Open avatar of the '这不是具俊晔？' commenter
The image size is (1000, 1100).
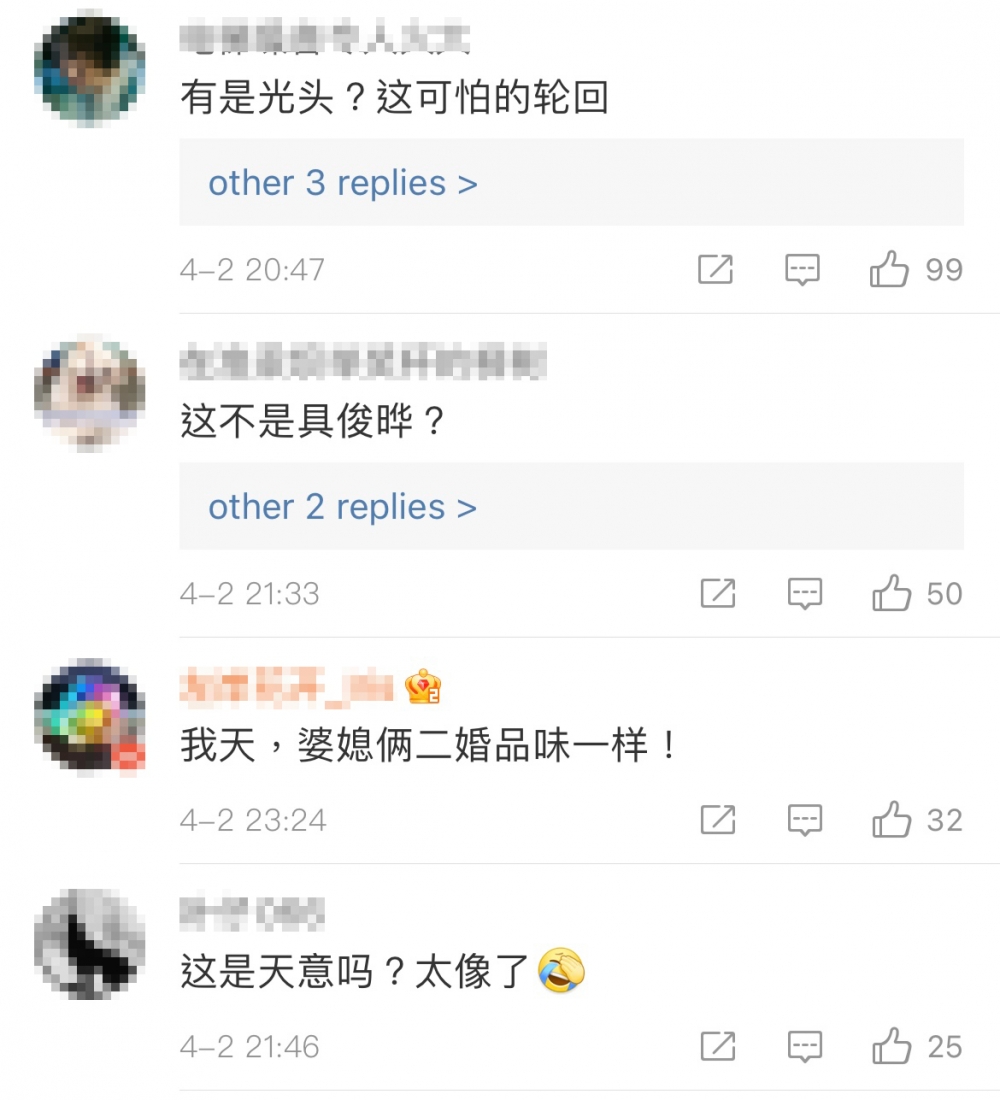point(90,393)
